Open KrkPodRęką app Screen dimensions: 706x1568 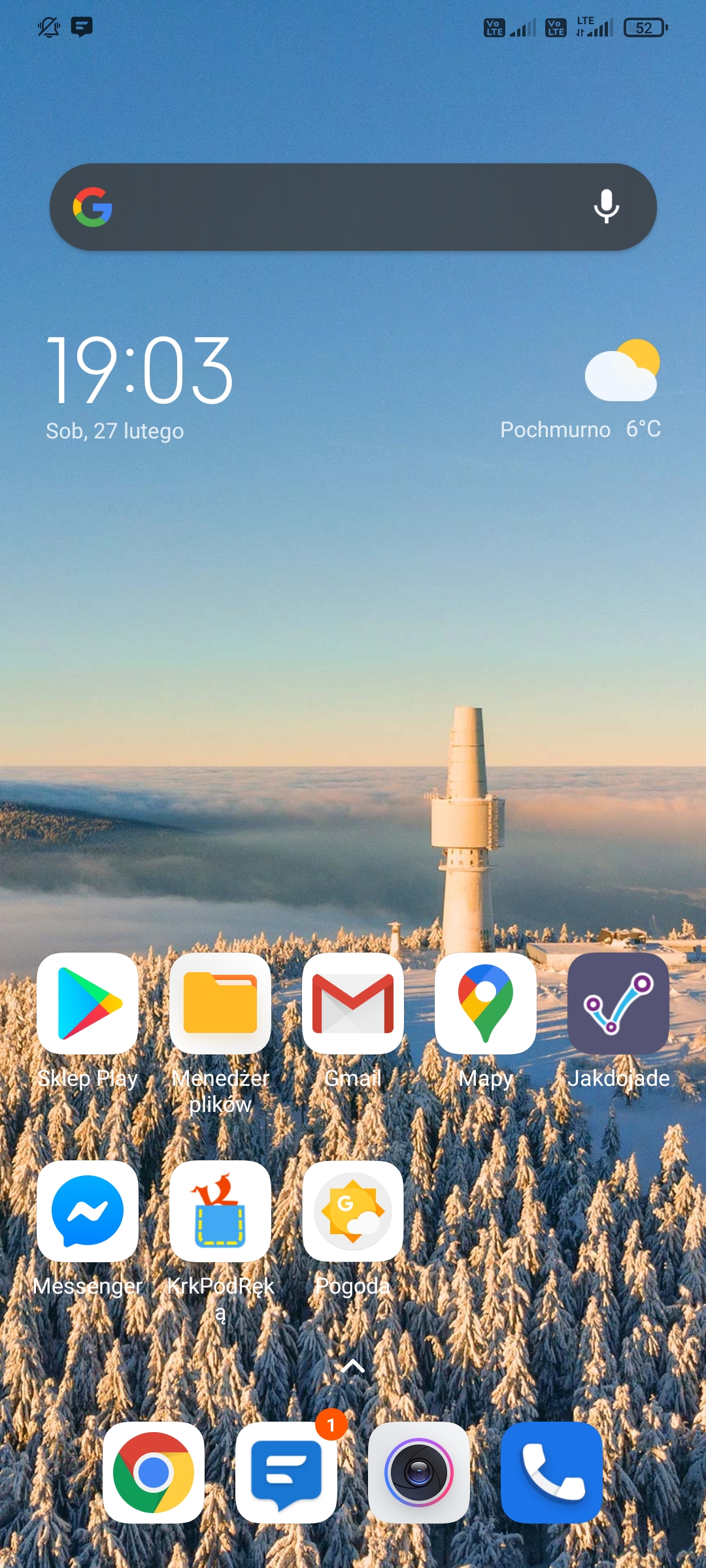[220, 1211]
